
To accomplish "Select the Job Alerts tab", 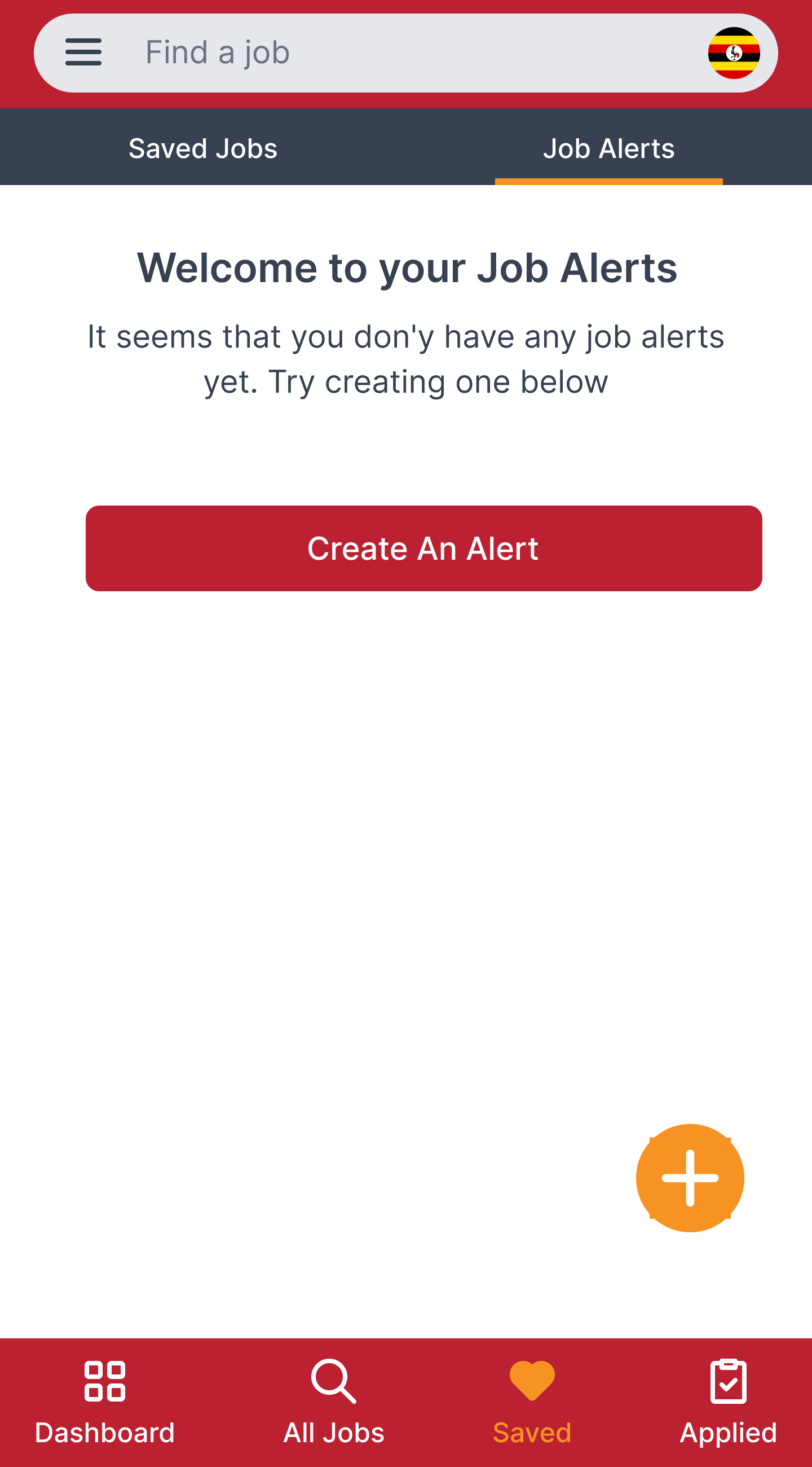I will [x=608, y=148].
